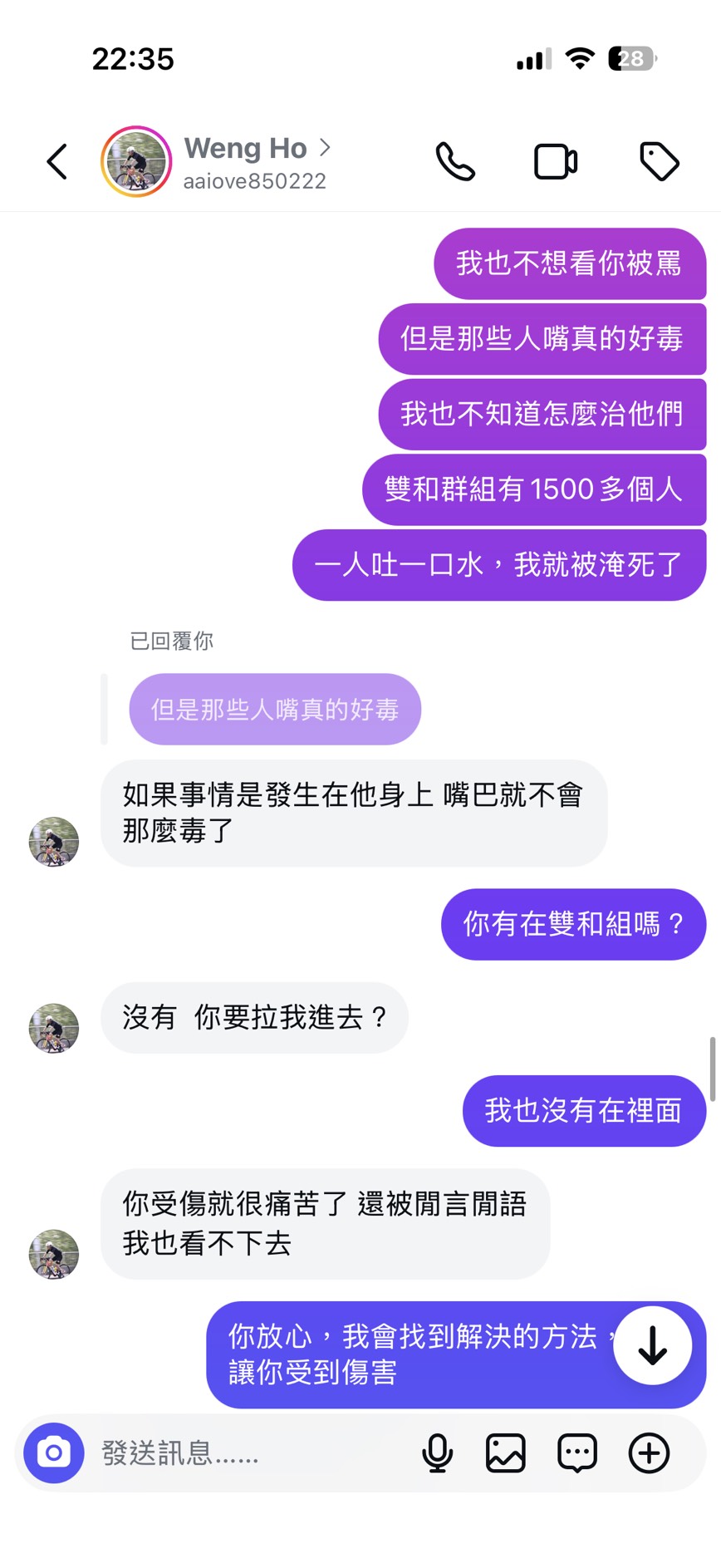Viewport: 721px width, 1568px height.
Task: Tap the clock showing 22:35
Action: pyautogui.click(x=135, y=58)
